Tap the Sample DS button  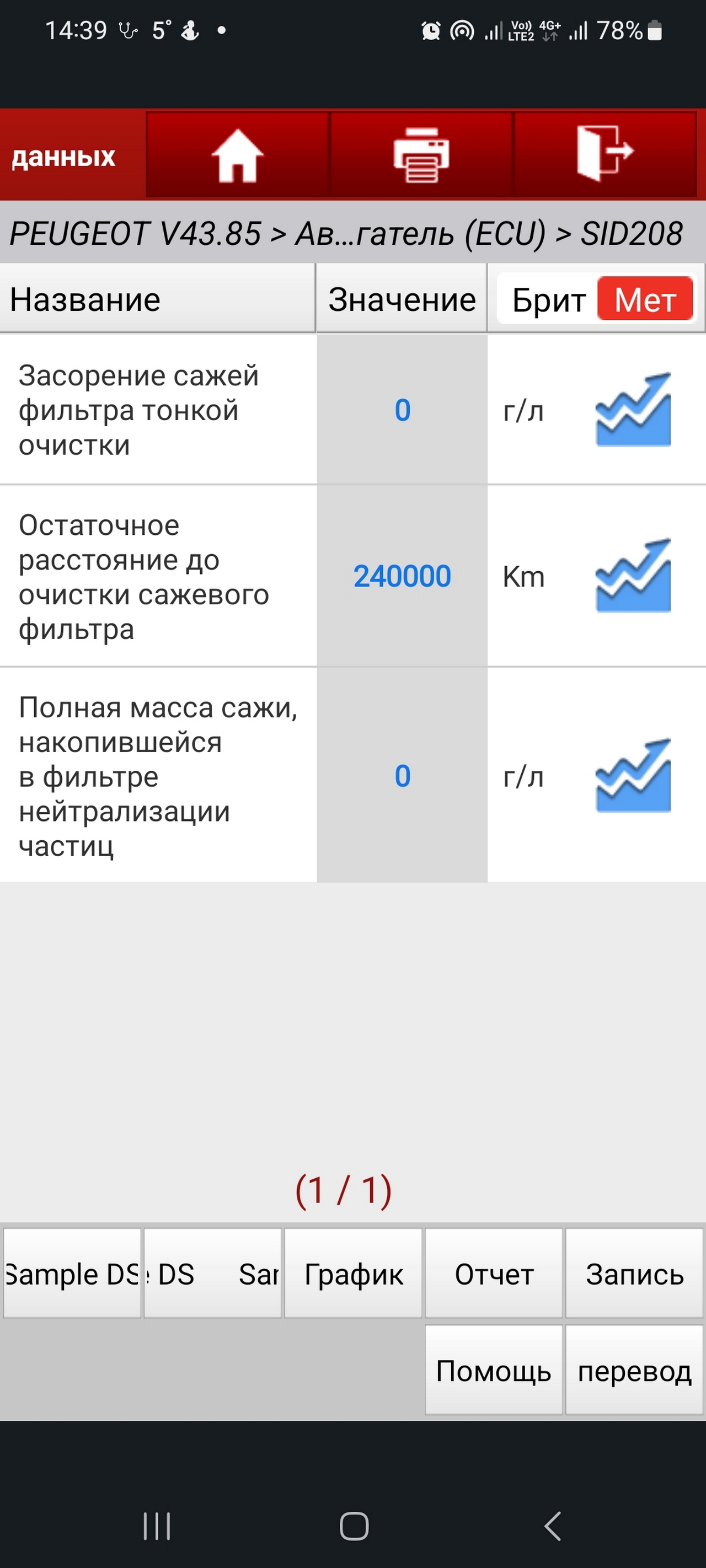click(x=72, y=1274)
